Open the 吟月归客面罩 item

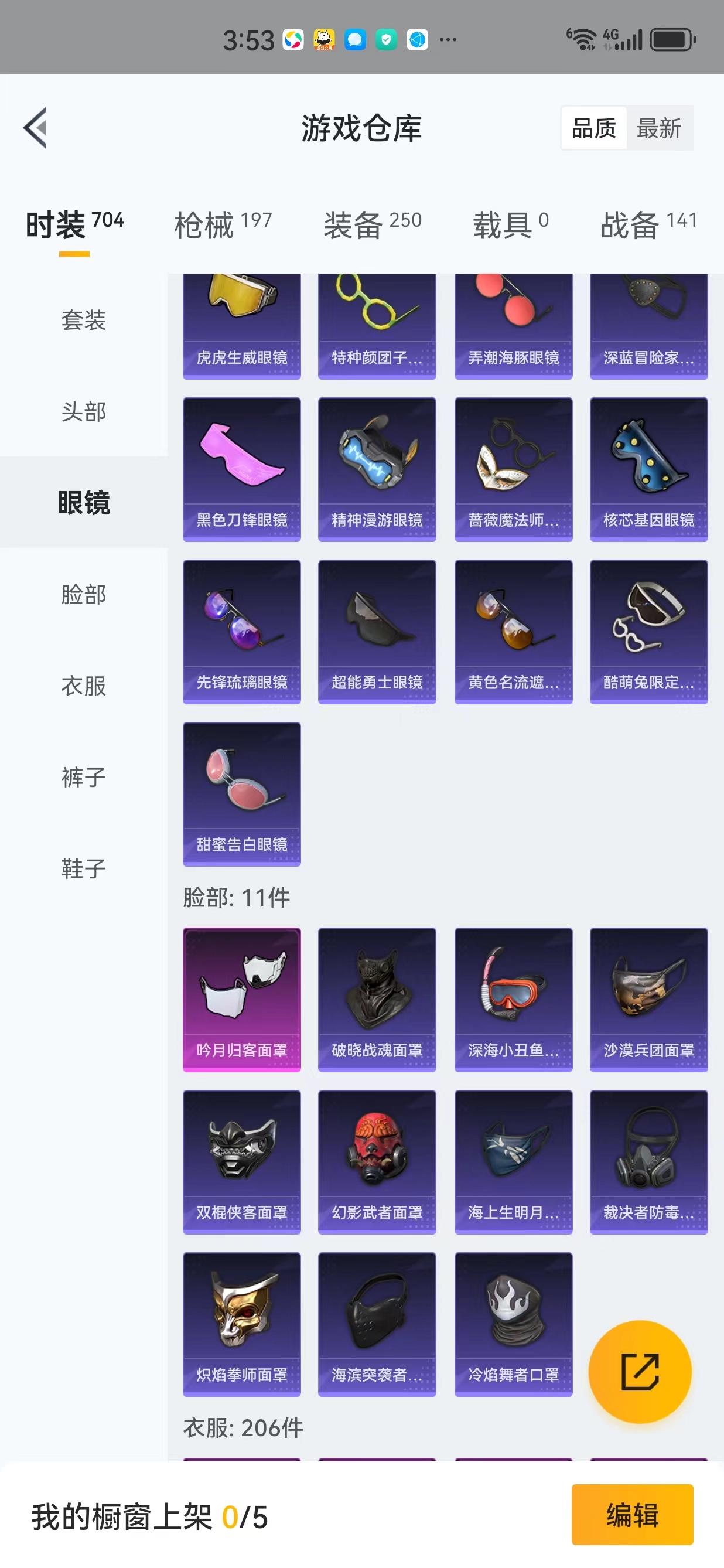241,1000
